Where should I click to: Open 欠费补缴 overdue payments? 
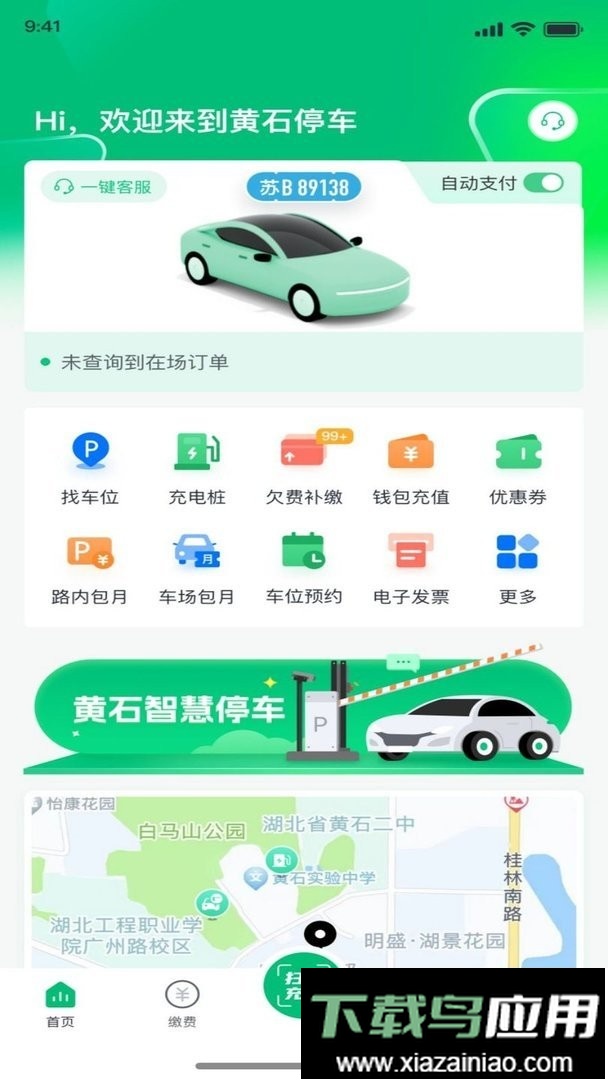pyautogui.click(x=304, y=468)
